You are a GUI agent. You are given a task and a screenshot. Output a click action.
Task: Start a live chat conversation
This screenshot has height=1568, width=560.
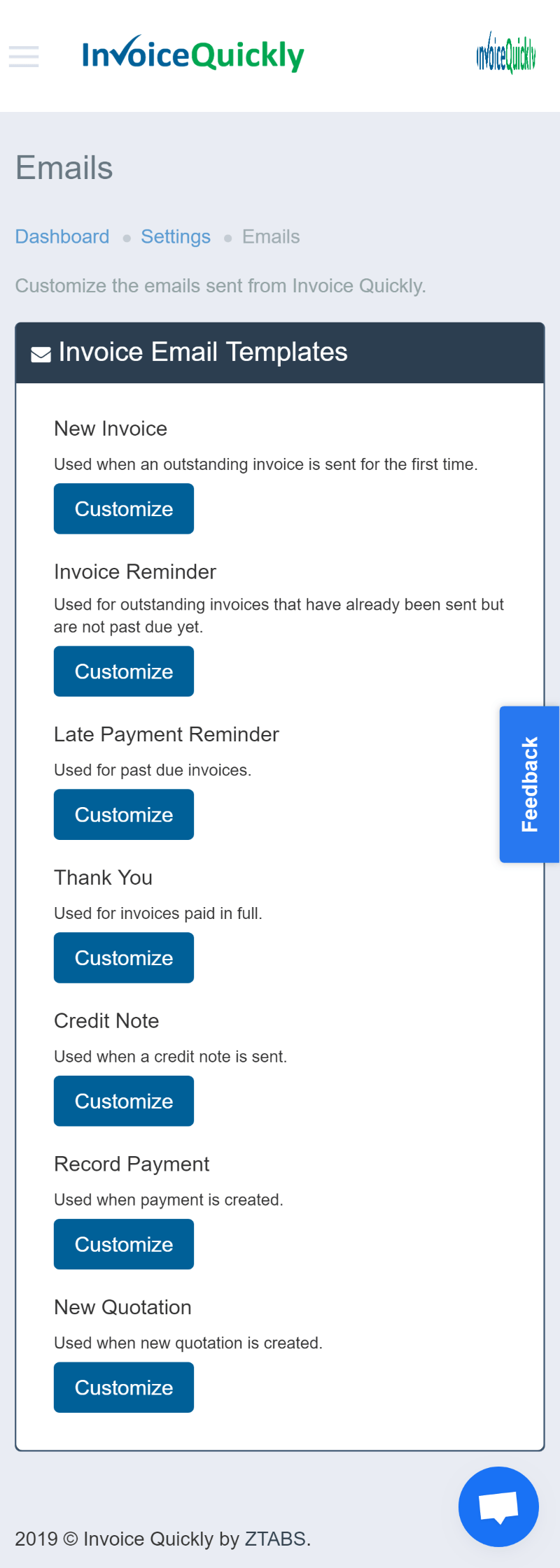pos(498,1506)
